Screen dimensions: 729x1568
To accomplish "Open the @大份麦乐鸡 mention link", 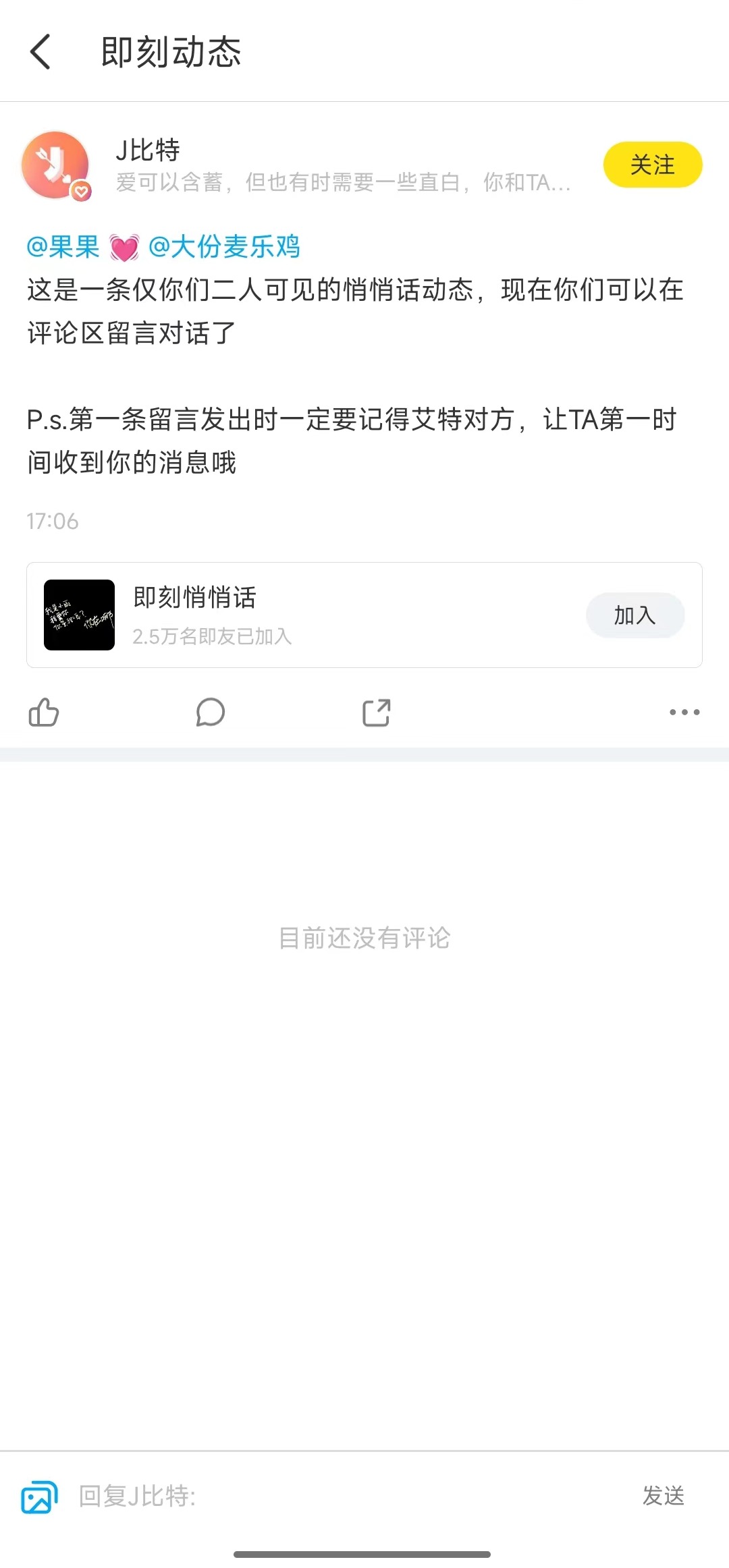I will point(224,247).
